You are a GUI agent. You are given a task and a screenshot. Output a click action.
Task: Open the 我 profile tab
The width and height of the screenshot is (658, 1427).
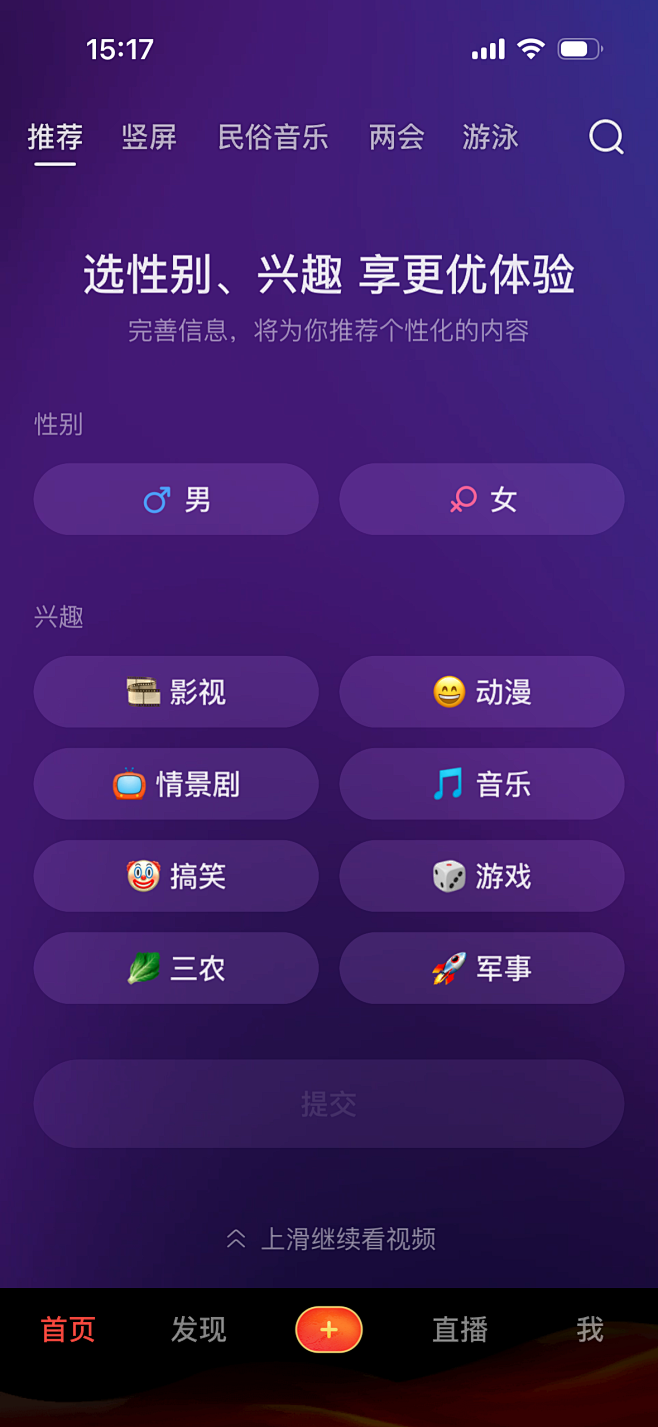coord(590,1329)
